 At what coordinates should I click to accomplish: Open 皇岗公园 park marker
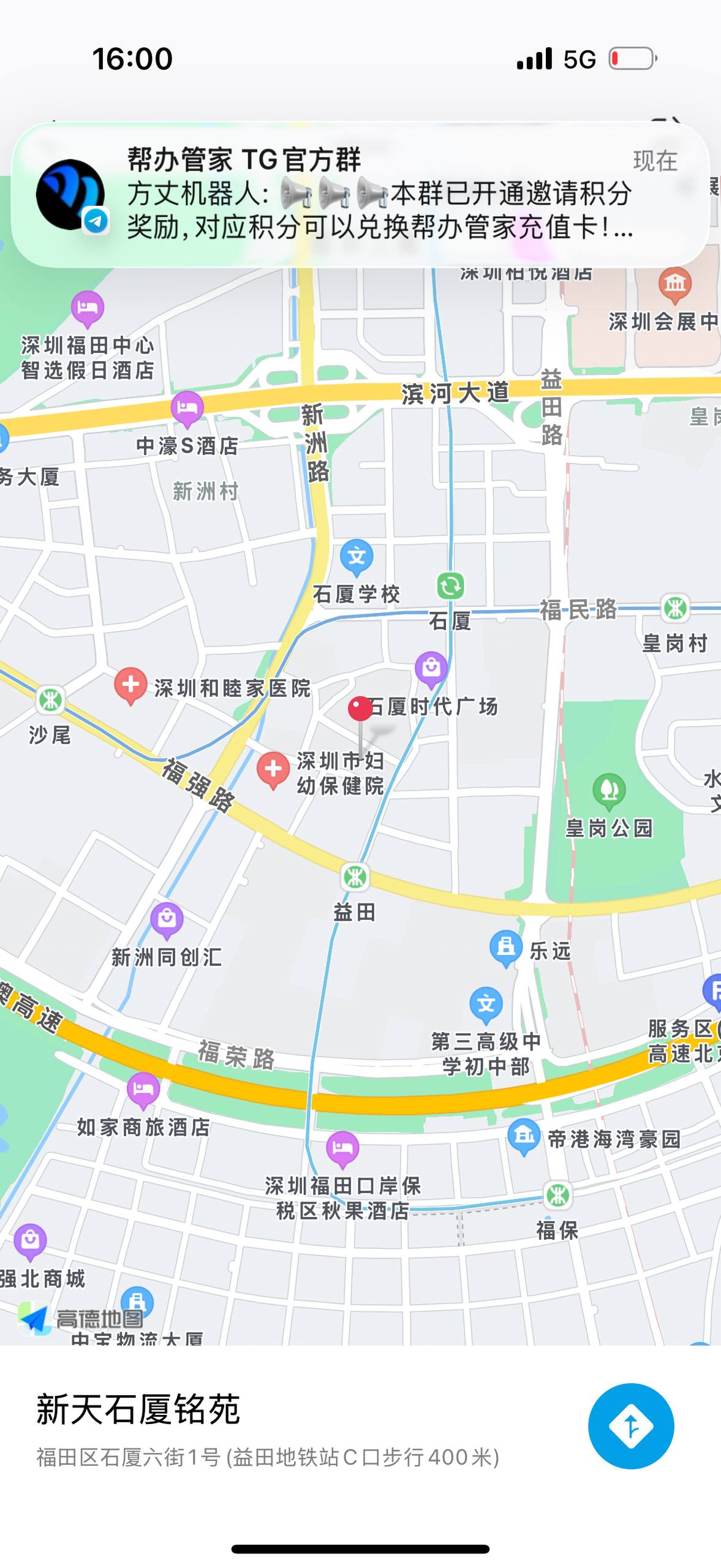click(x=609, y=789)
